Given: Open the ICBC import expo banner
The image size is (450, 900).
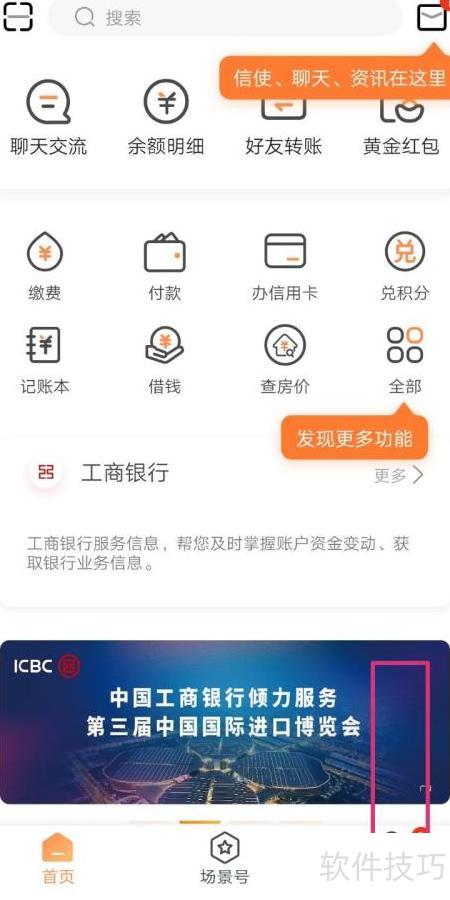Looking at the screenshot, I should (225, 721).
